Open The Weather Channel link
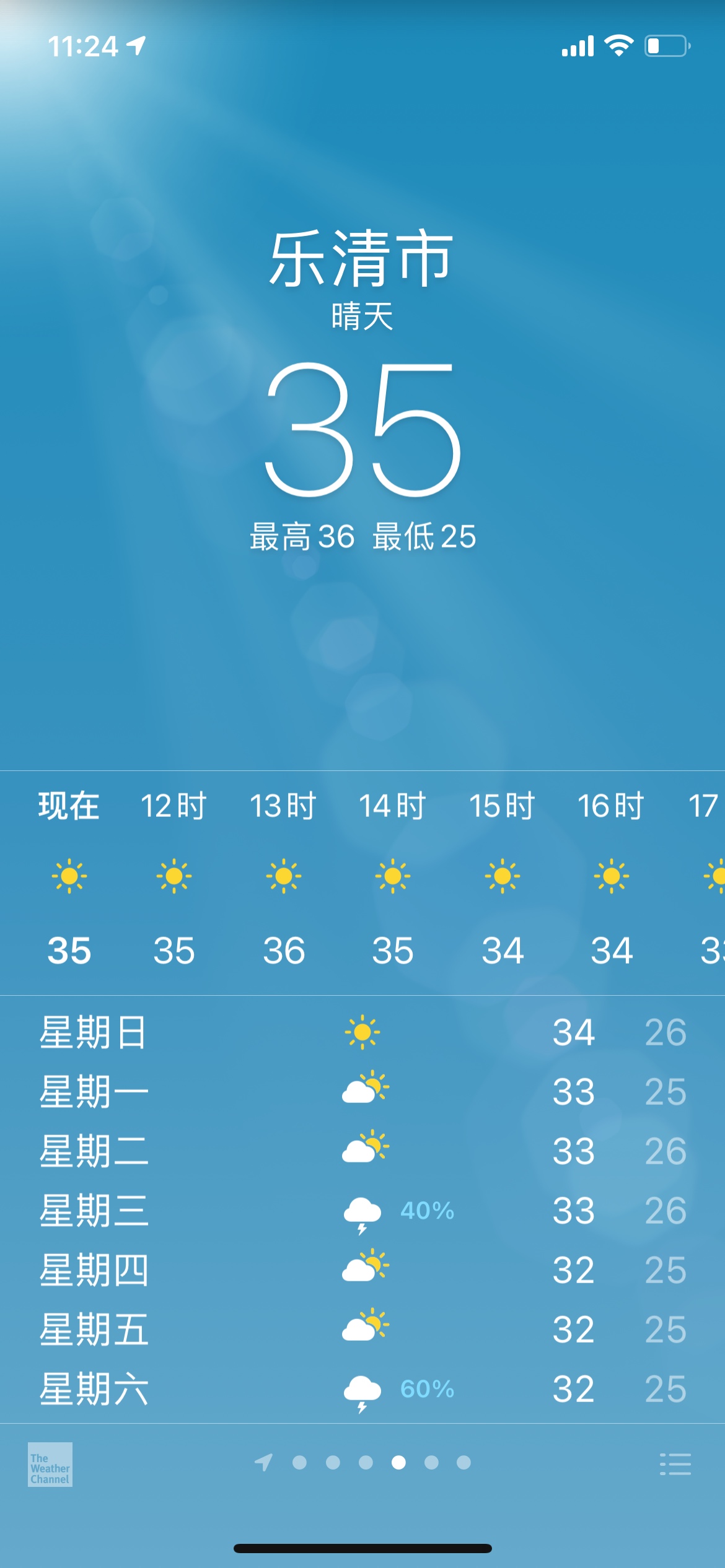Screen dimensions: 725x1568 click(x=50, y=1464)
